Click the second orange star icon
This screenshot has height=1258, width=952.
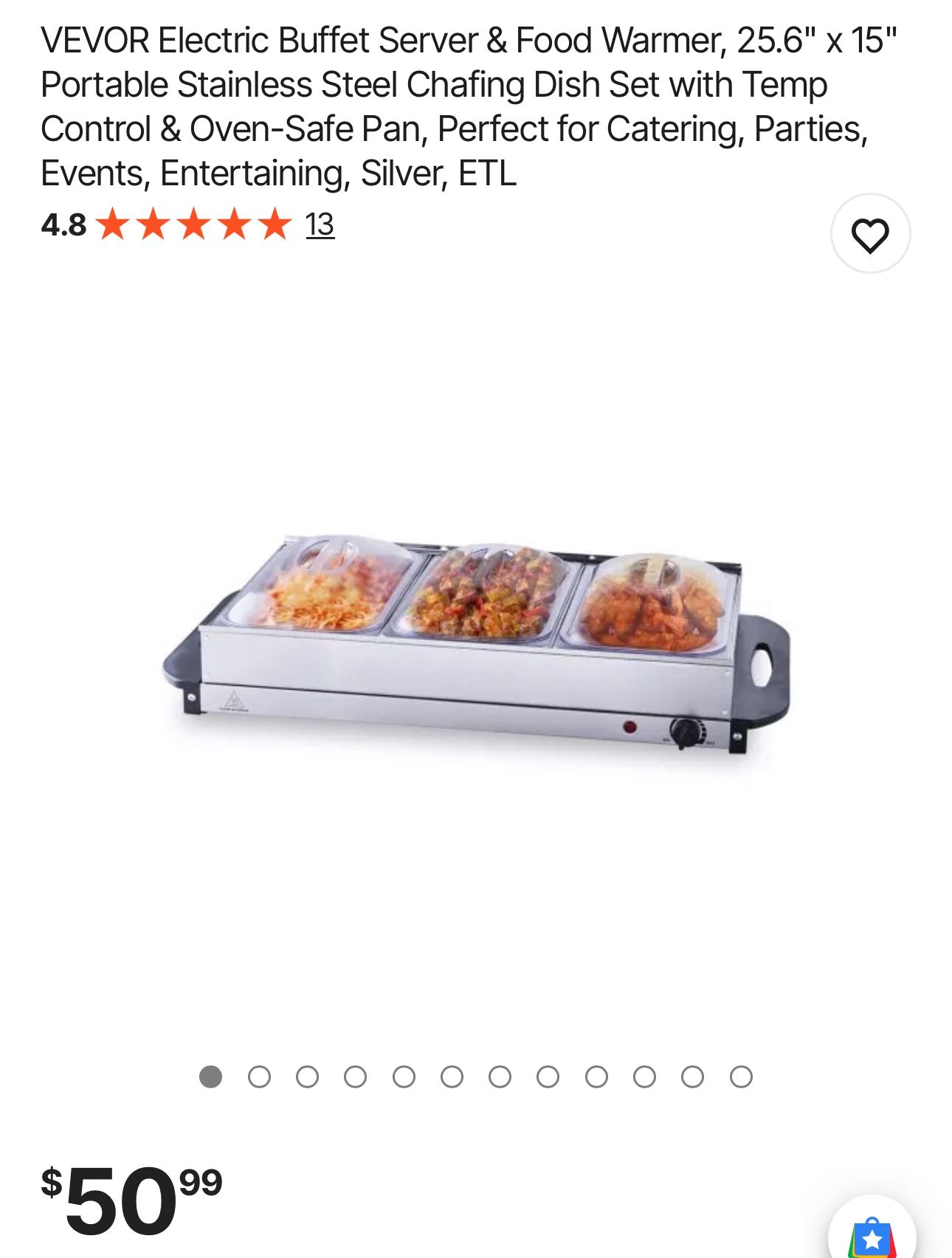153,227
